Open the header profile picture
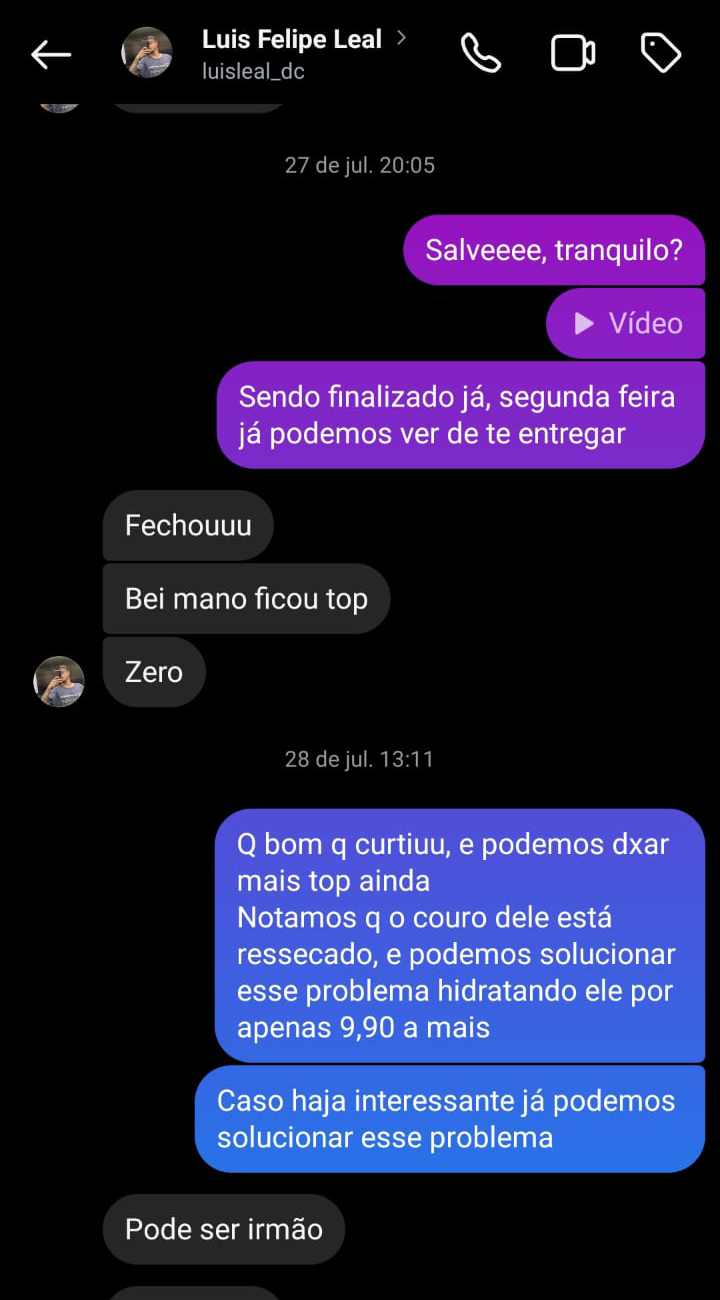Viewport: 720px width, 1300px height. click(x=147, y=53)
